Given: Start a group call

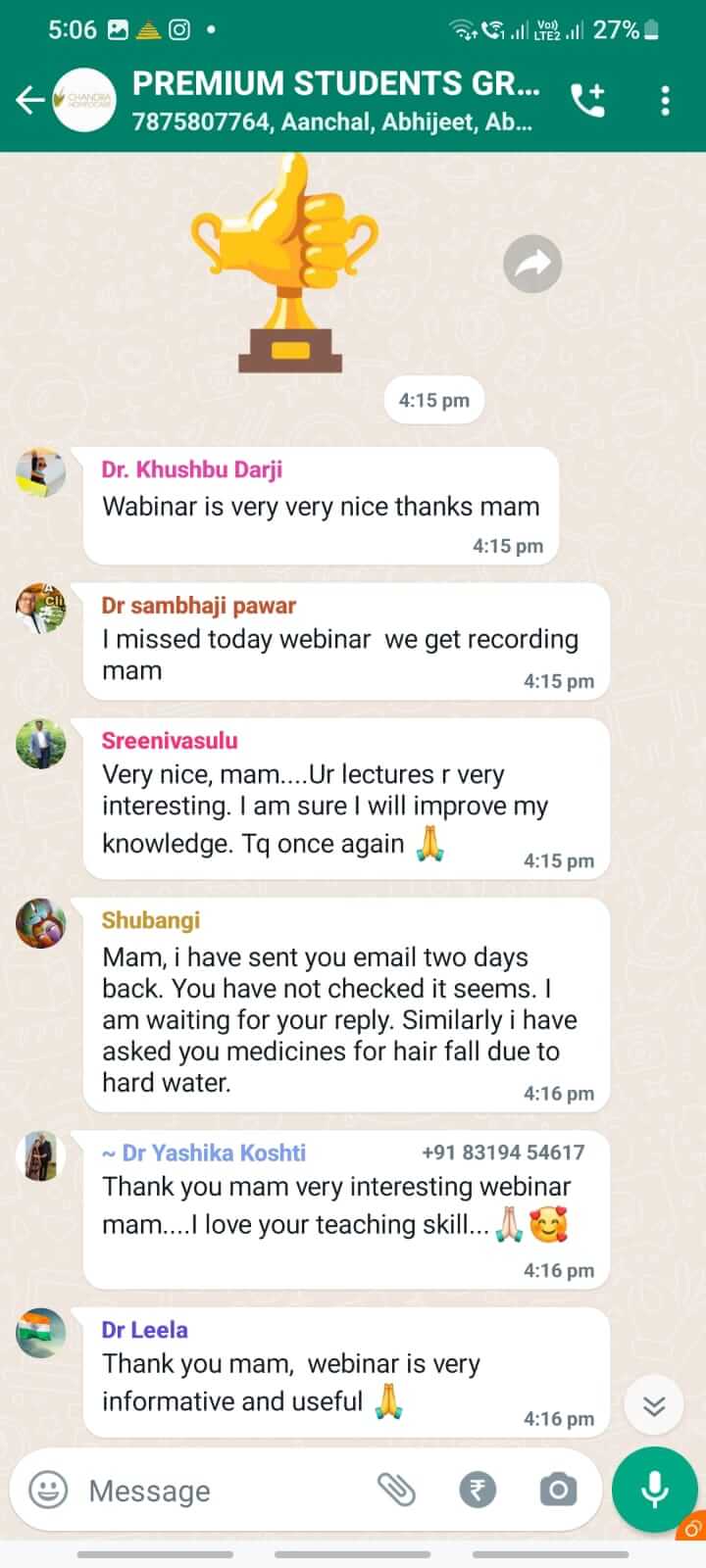Looking at the screenshot, I should coord(587,100).
